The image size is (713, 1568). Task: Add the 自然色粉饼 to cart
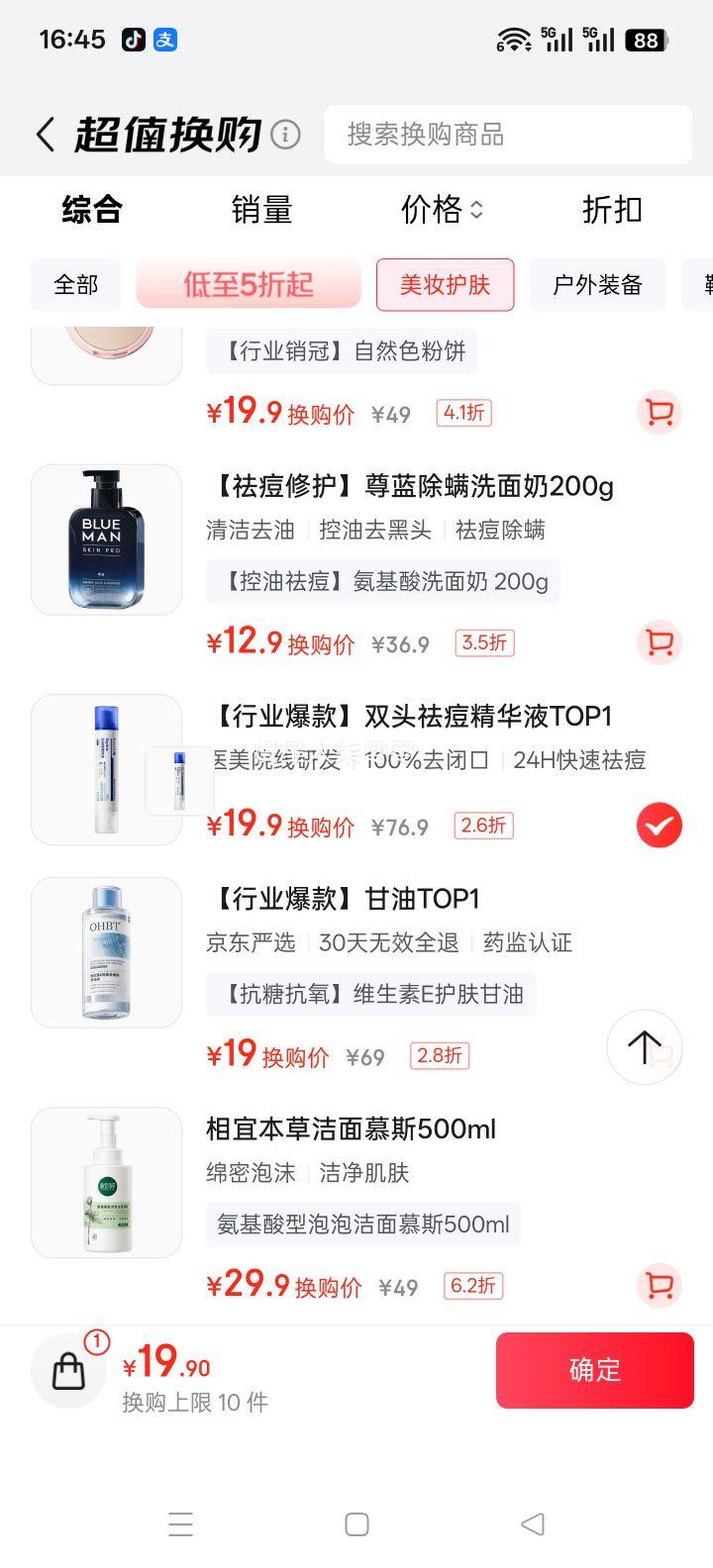(x=659, y=413)
